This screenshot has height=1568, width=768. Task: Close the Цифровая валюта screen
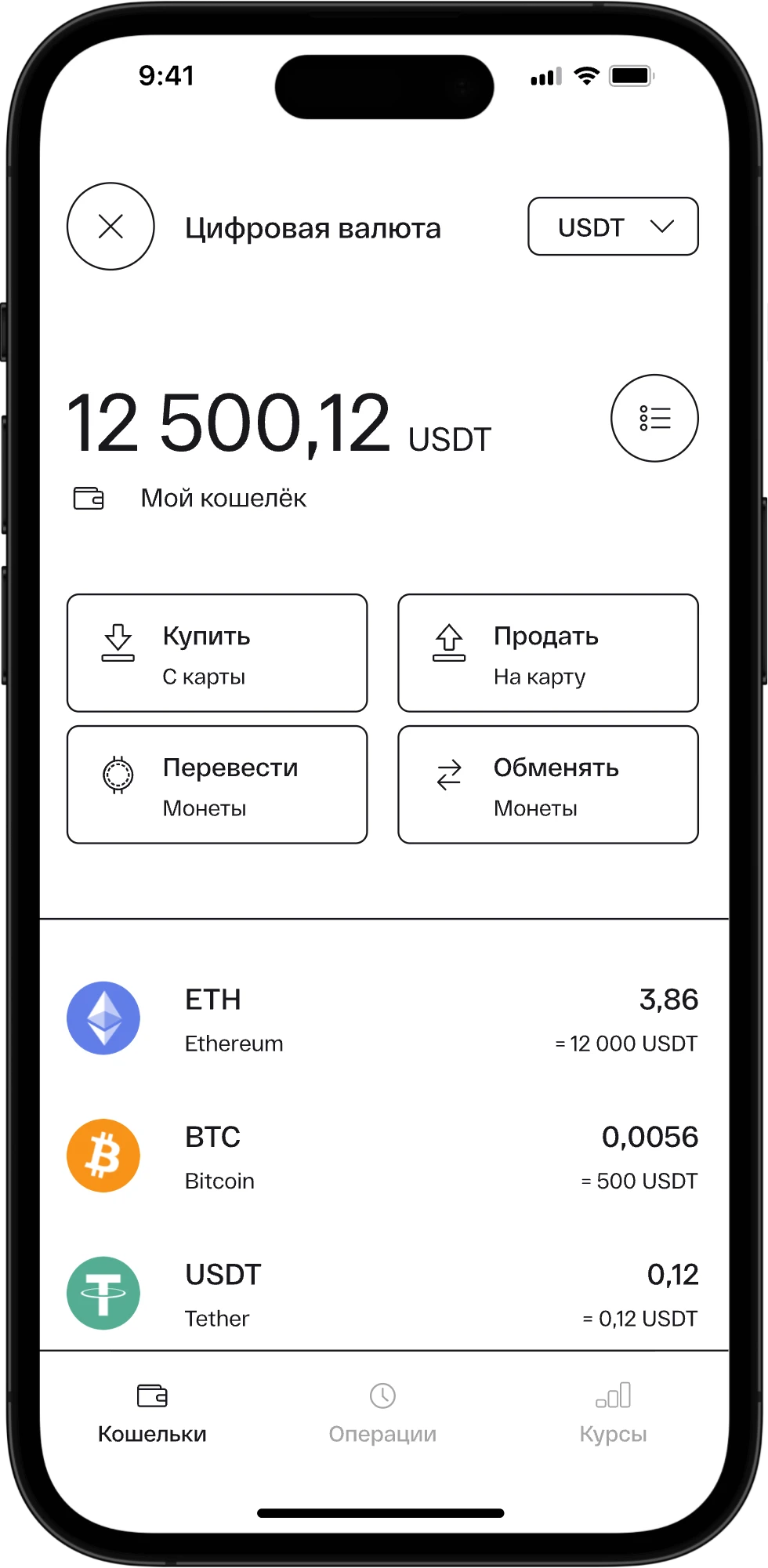pos(110,227)
